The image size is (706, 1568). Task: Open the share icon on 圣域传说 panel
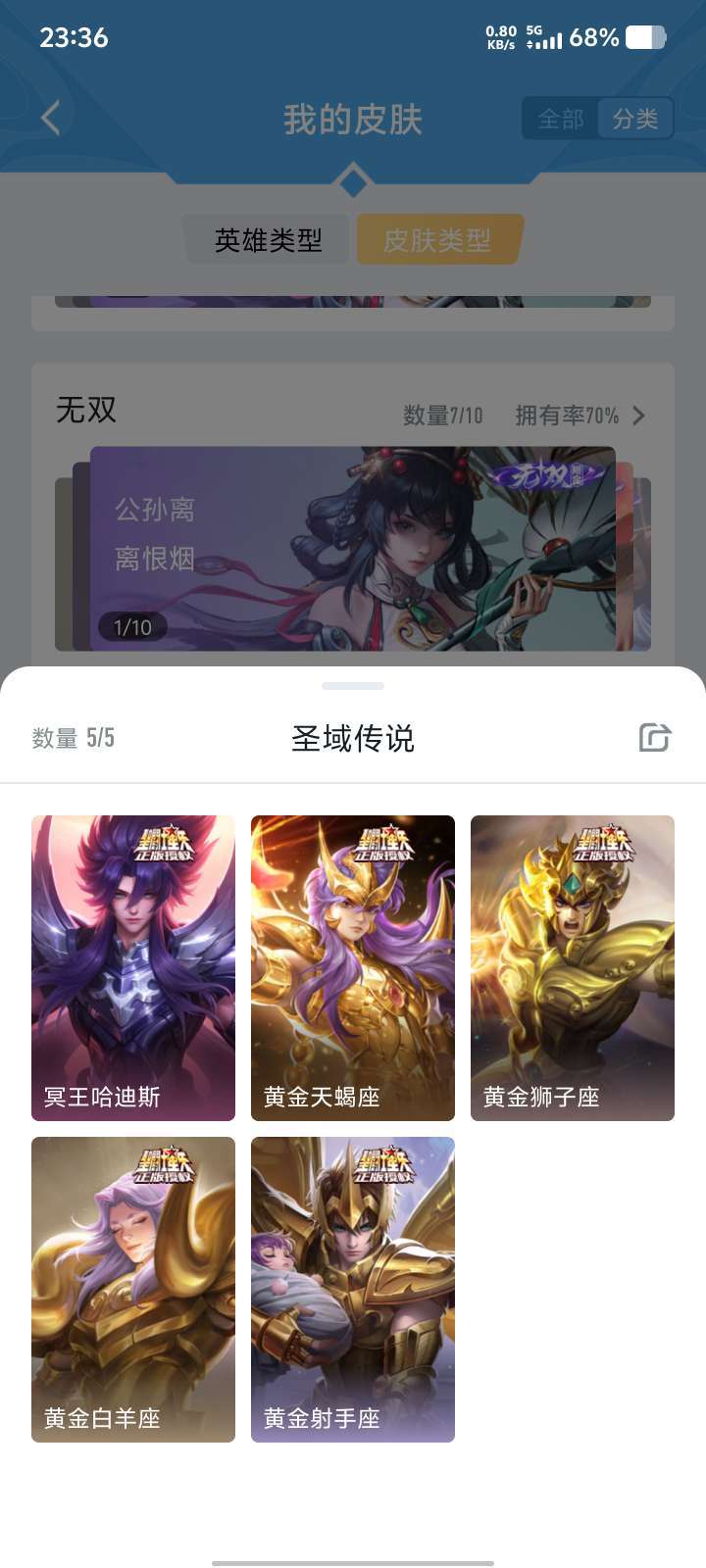657,738
